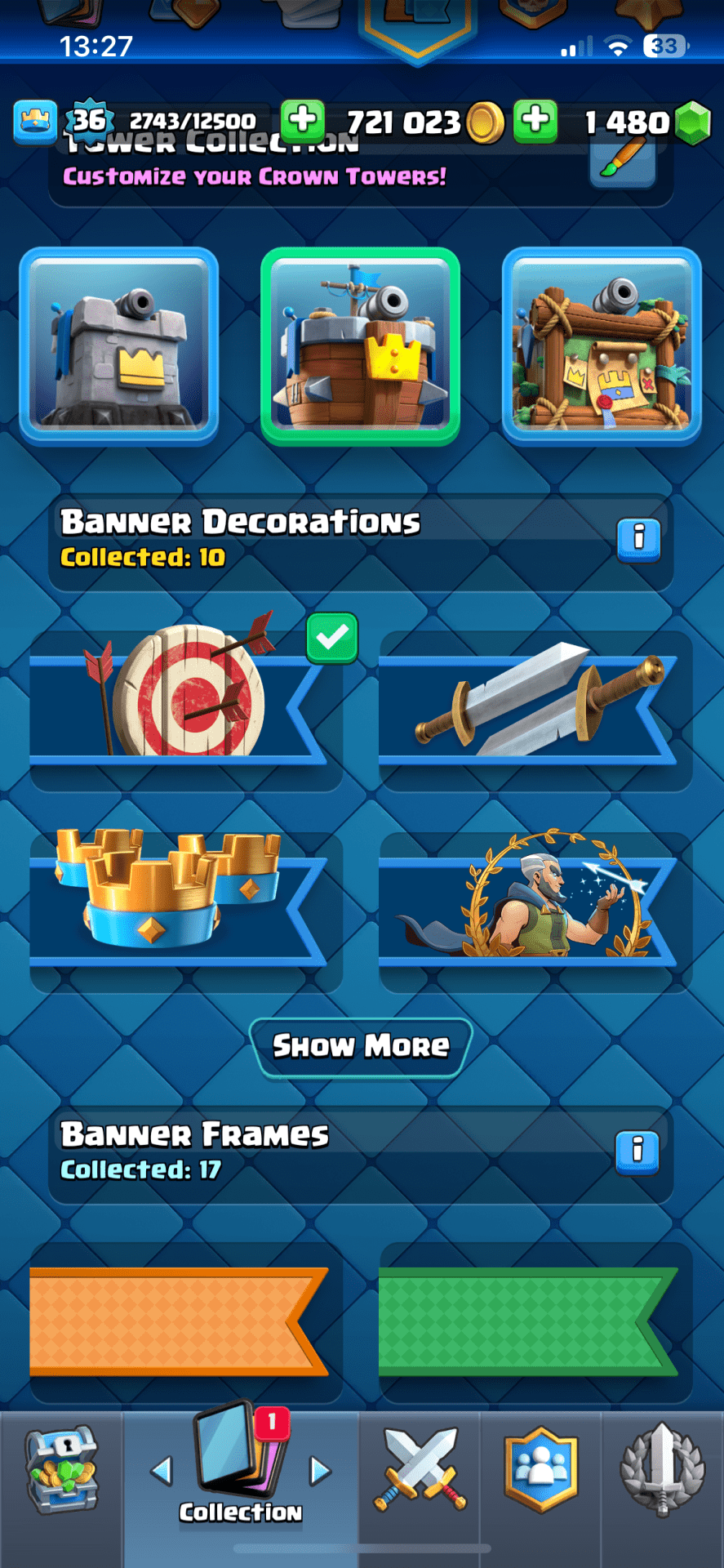Open the paintbrush customize tower button
Viewport: 724px width, 1568px height.
(x=623, y=162)
